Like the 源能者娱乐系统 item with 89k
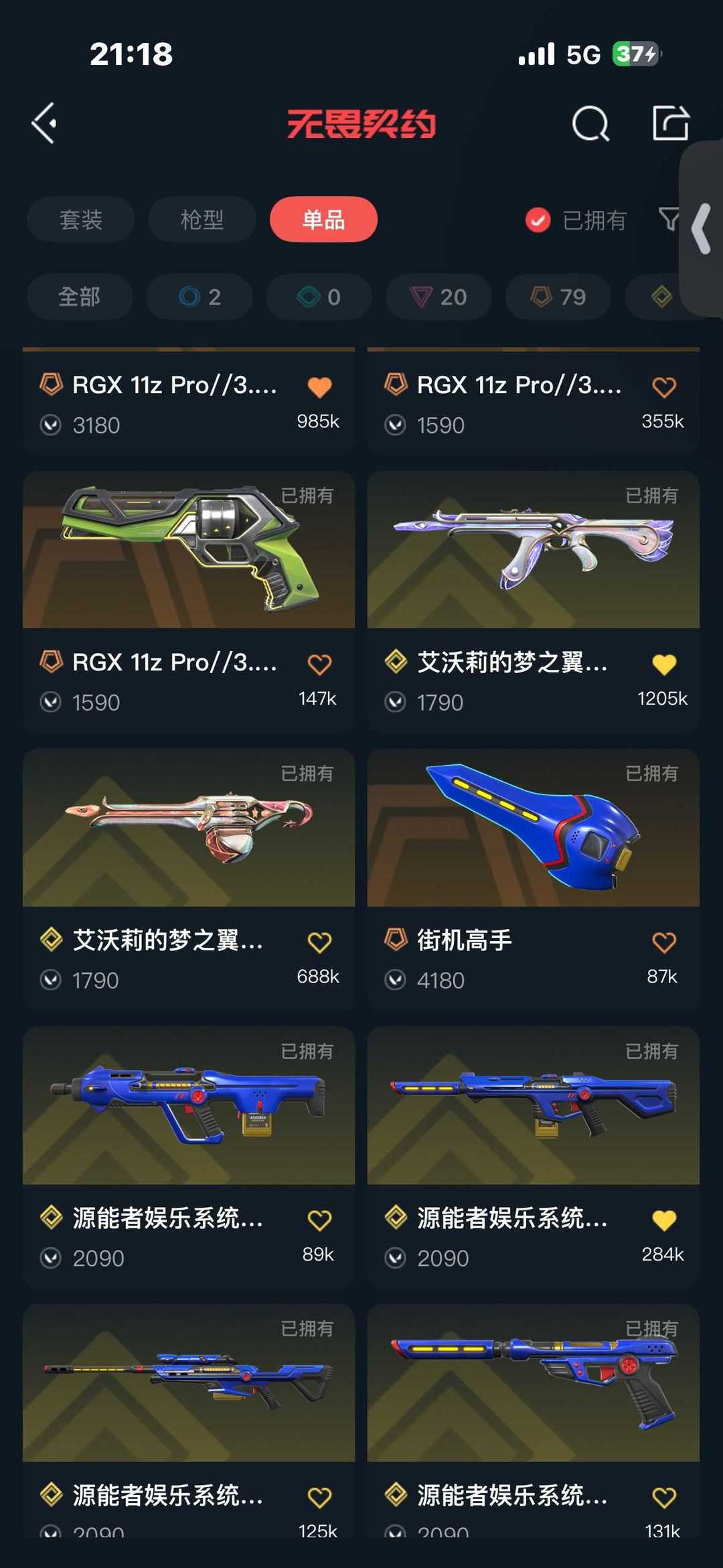This screenshot has width=723, height=1568. [319, 1220]
